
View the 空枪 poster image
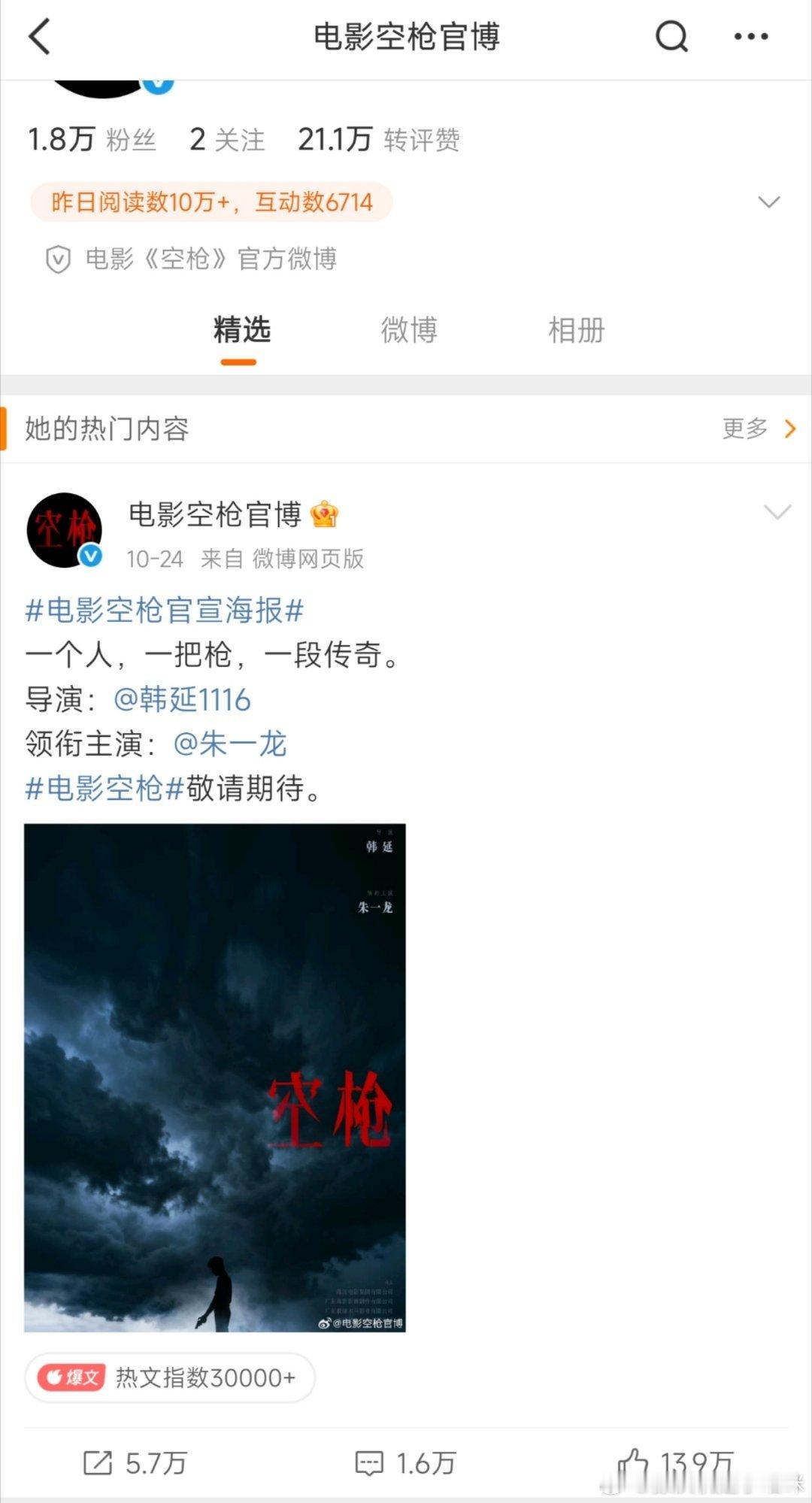[215, 1077]
